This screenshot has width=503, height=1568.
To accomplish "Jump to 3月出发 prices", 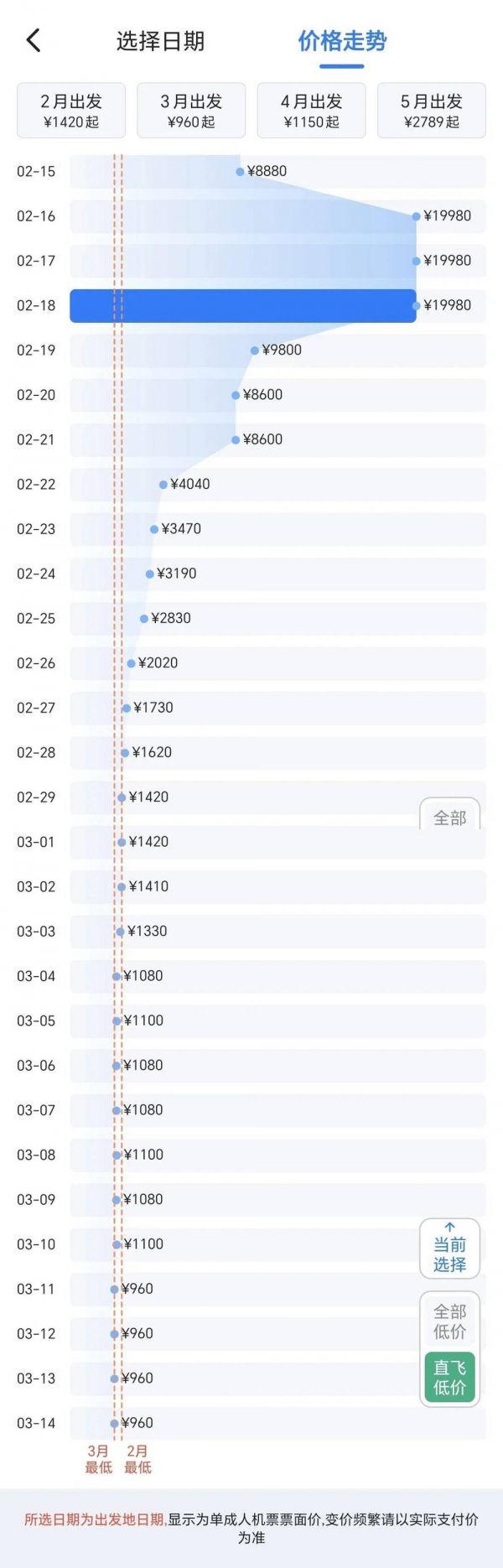I will [x=191, y=110].
